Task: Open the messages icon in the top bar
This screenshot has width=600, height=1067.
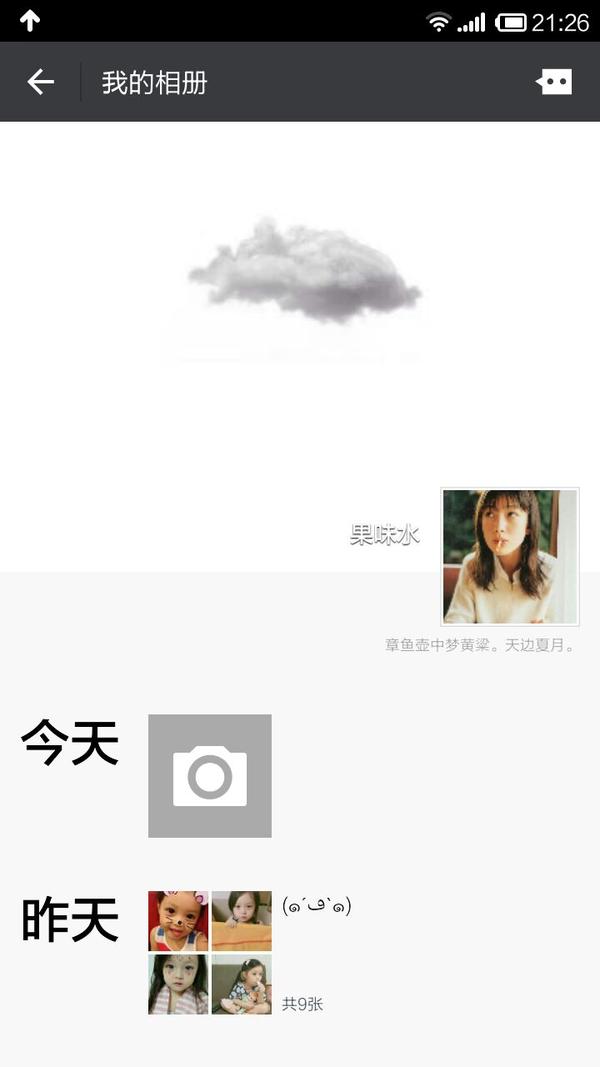Action: tap(554, 82)
